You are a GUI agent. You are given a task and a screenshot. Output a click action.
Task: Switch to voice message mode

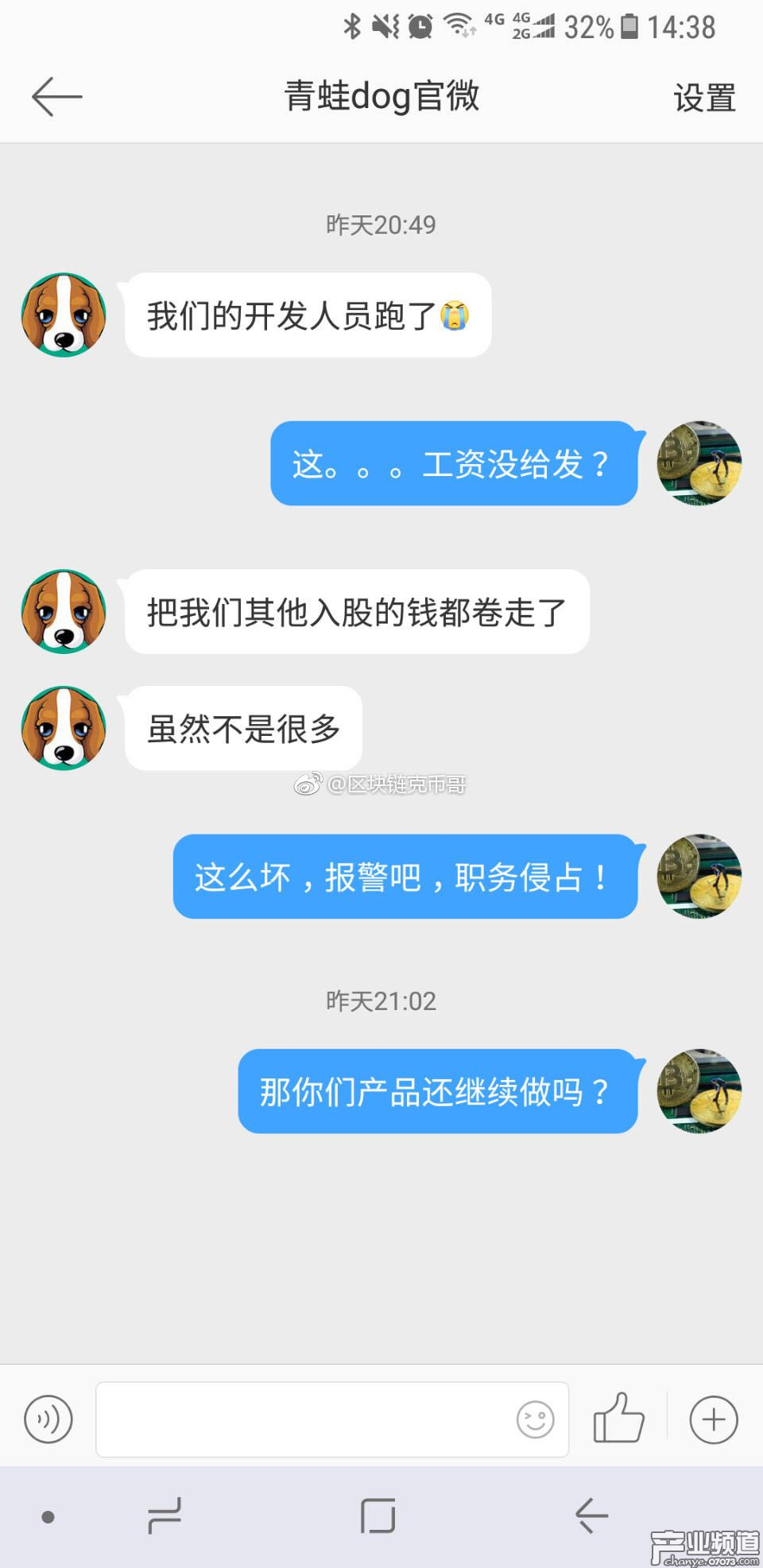(x=48, y=1419)
